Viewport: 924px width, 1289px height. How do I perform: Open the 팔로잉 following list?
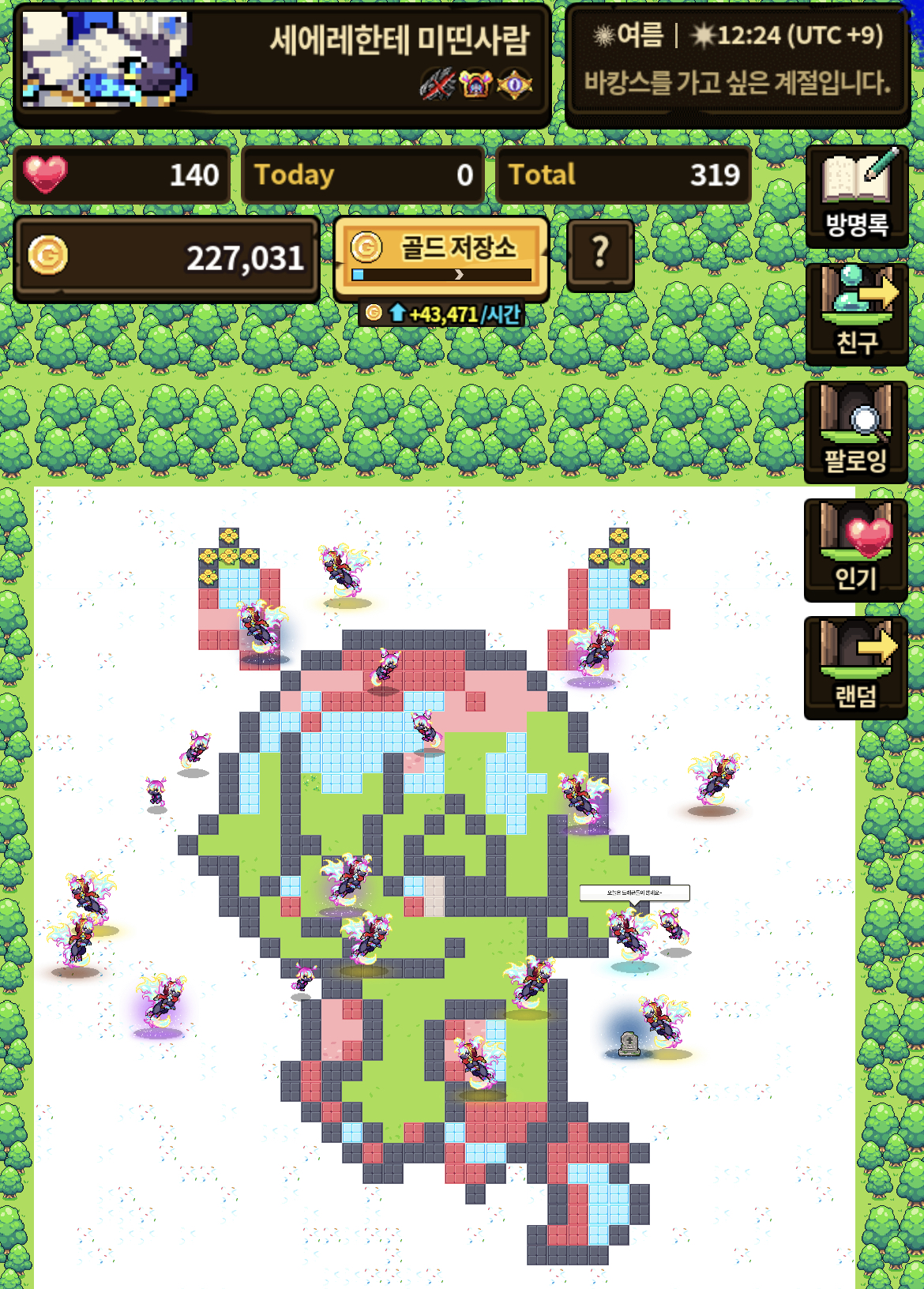[856, 432]
